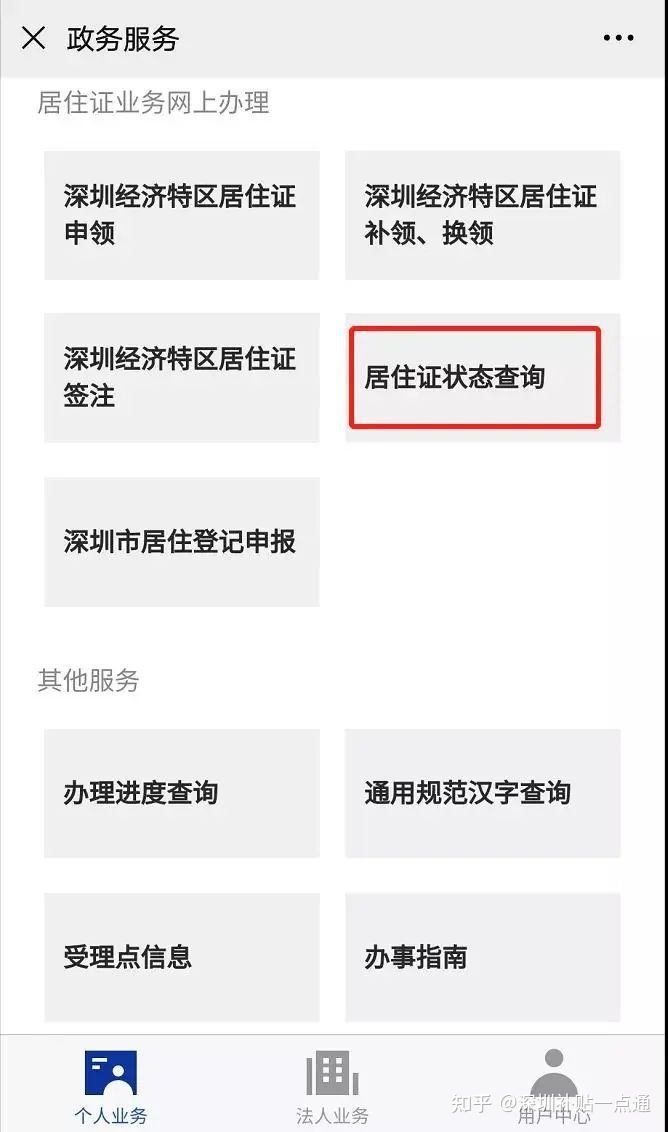Image resolution: width=668 pixels, height=1132 pixels.
Task: Open 深圳经济特区居住证申领
Action: (x=182, y=215)
